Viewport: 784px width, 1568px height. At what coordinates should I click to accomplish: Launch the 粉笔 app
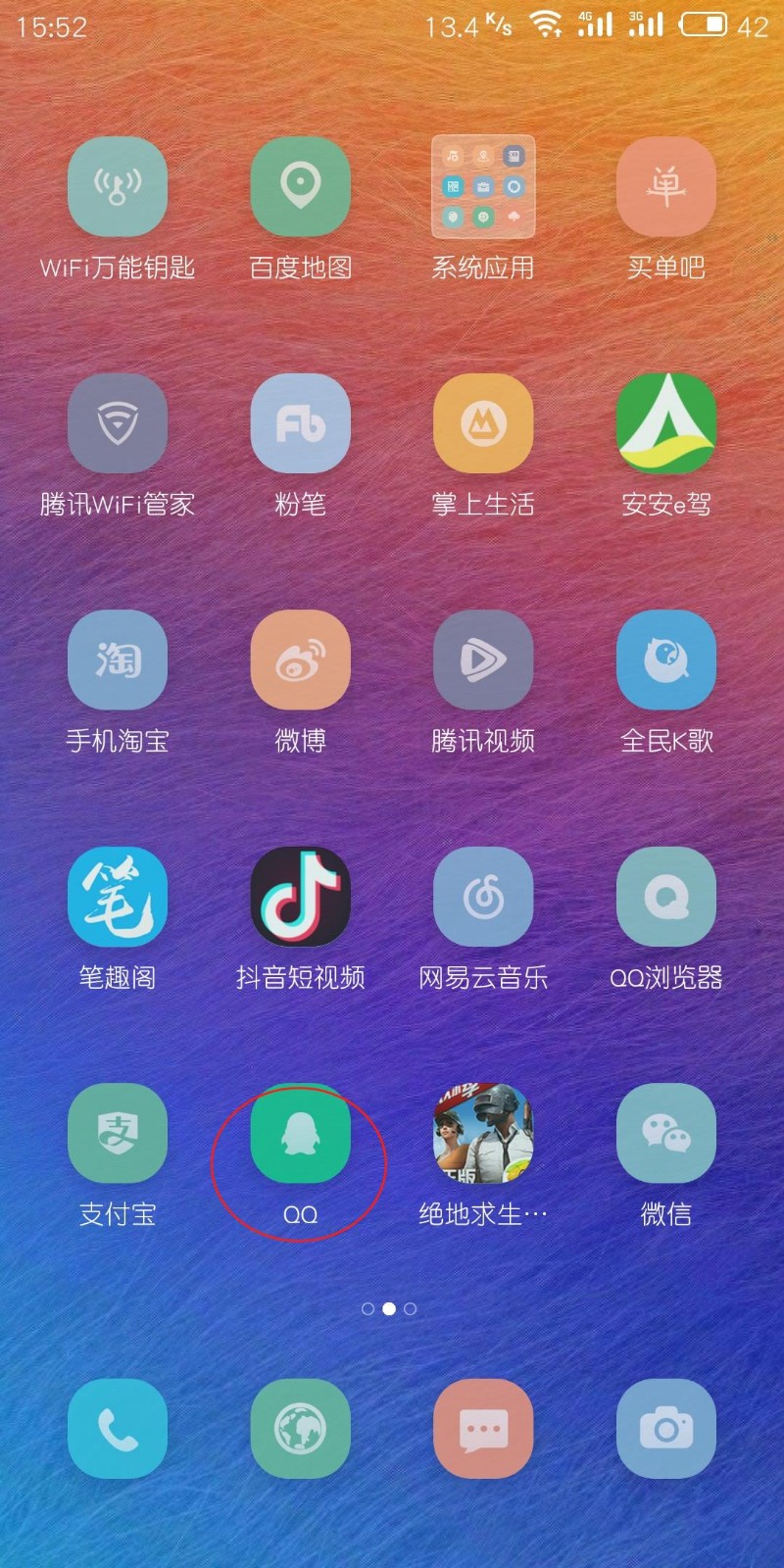tap(300, 423)
